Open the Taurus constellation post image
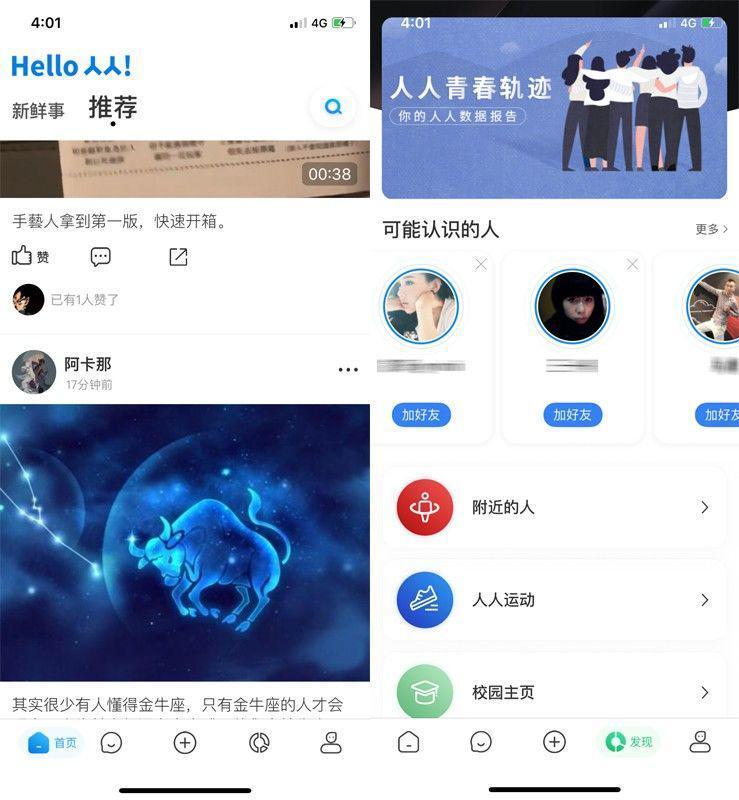The width and height of the screenshot is (739, 800). click(185, 542)
